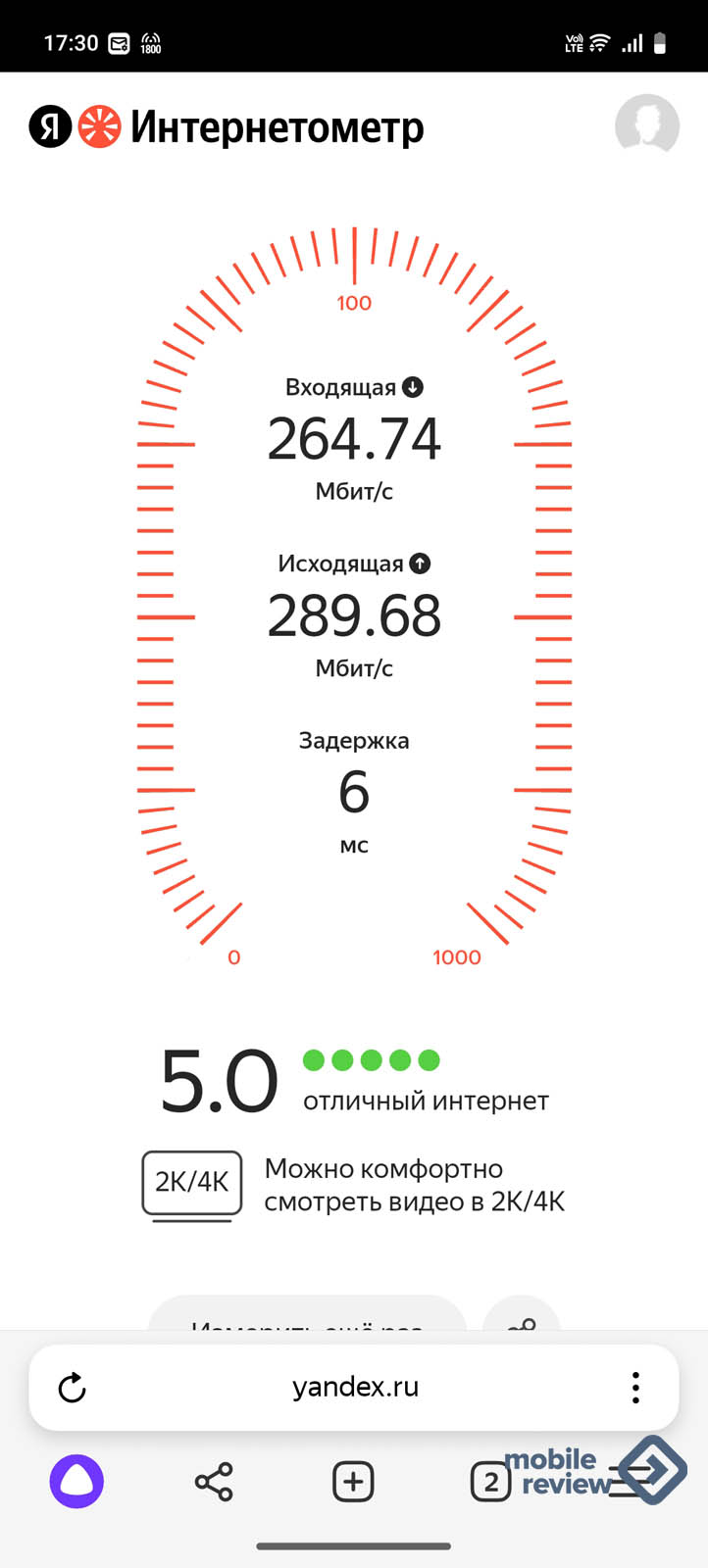Tap the yandex.ru address bar
The height and width of the screenshot is (1568, 708).
[x=355, y=1388]
